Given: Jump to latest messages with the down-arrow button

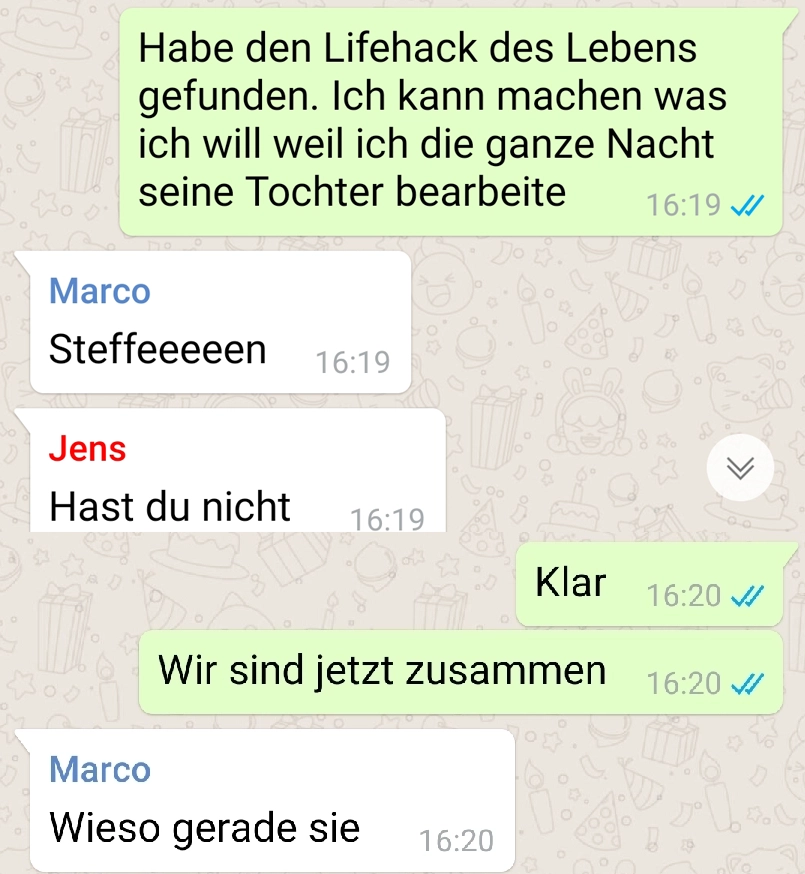Looking at the screenshot, I should coord(740,467).
